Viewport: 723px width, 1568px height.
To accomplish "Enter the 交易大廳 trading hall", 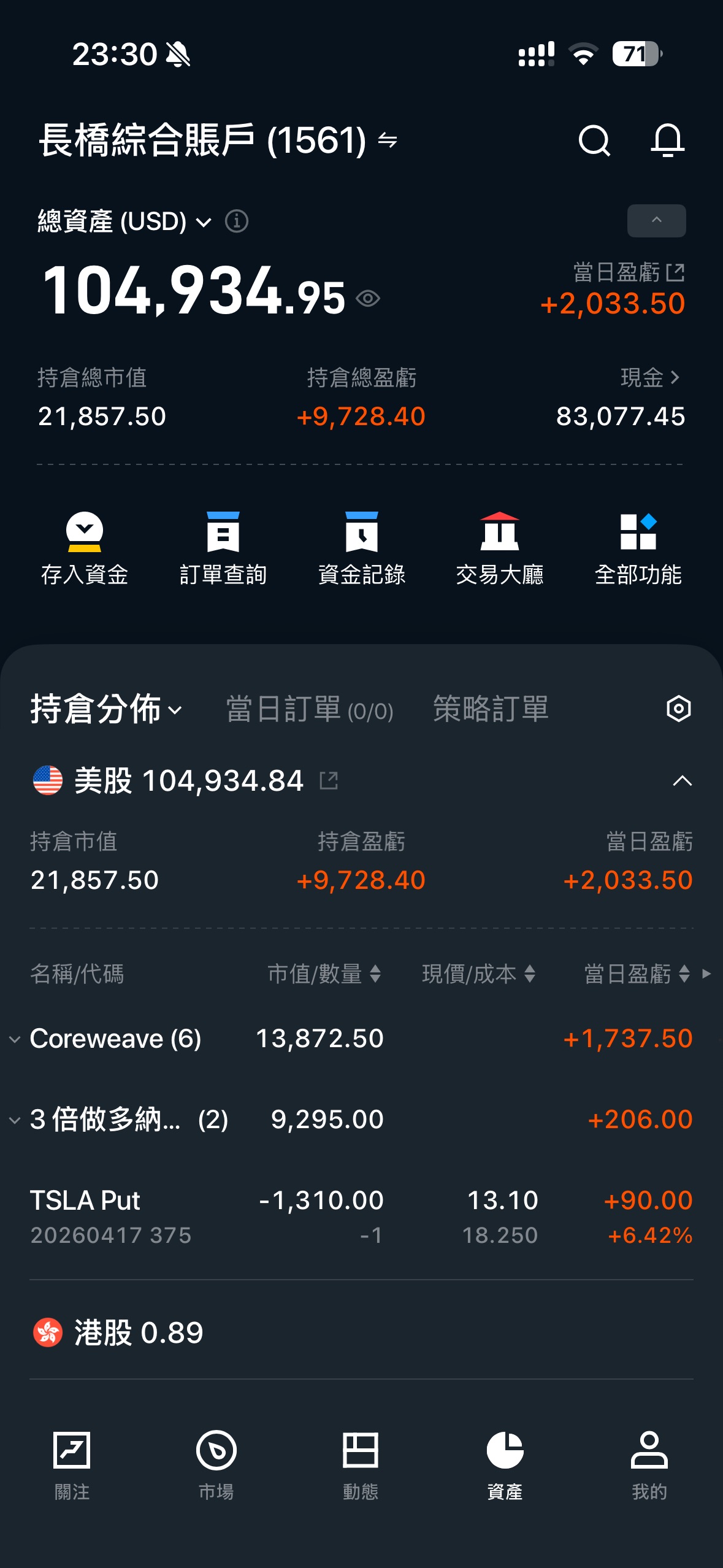I will coord(499,548).
